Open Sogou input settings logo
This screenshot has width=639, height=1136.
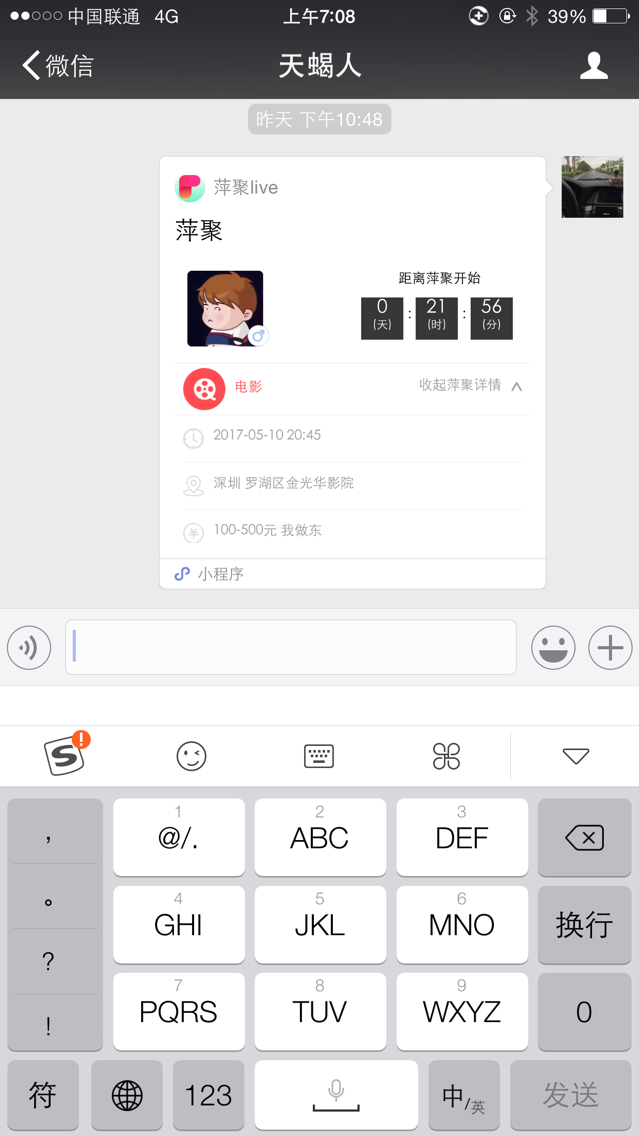click(66, 756)
